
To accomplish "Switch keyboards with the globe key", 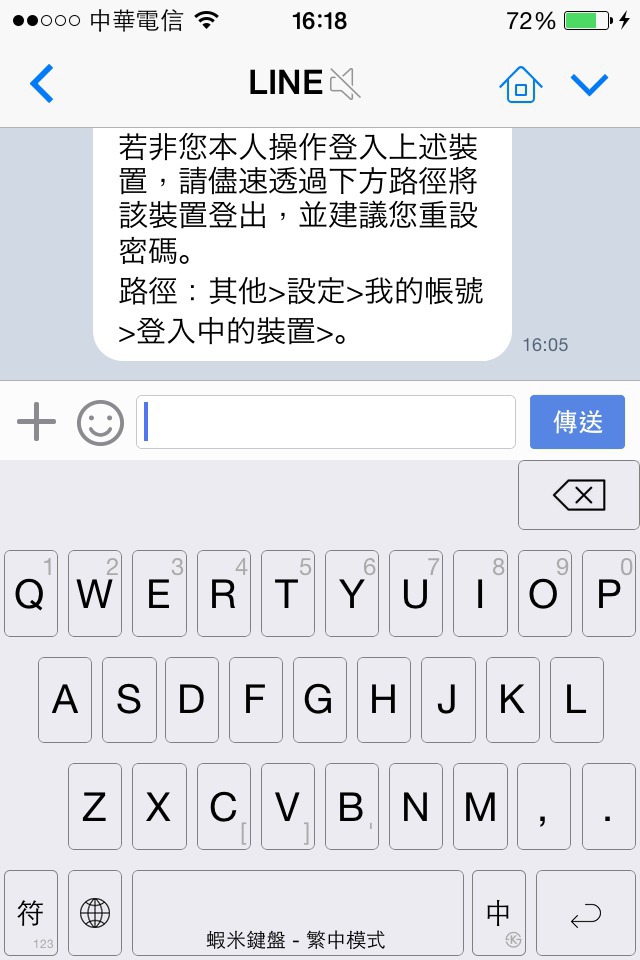I will (95, 912).
